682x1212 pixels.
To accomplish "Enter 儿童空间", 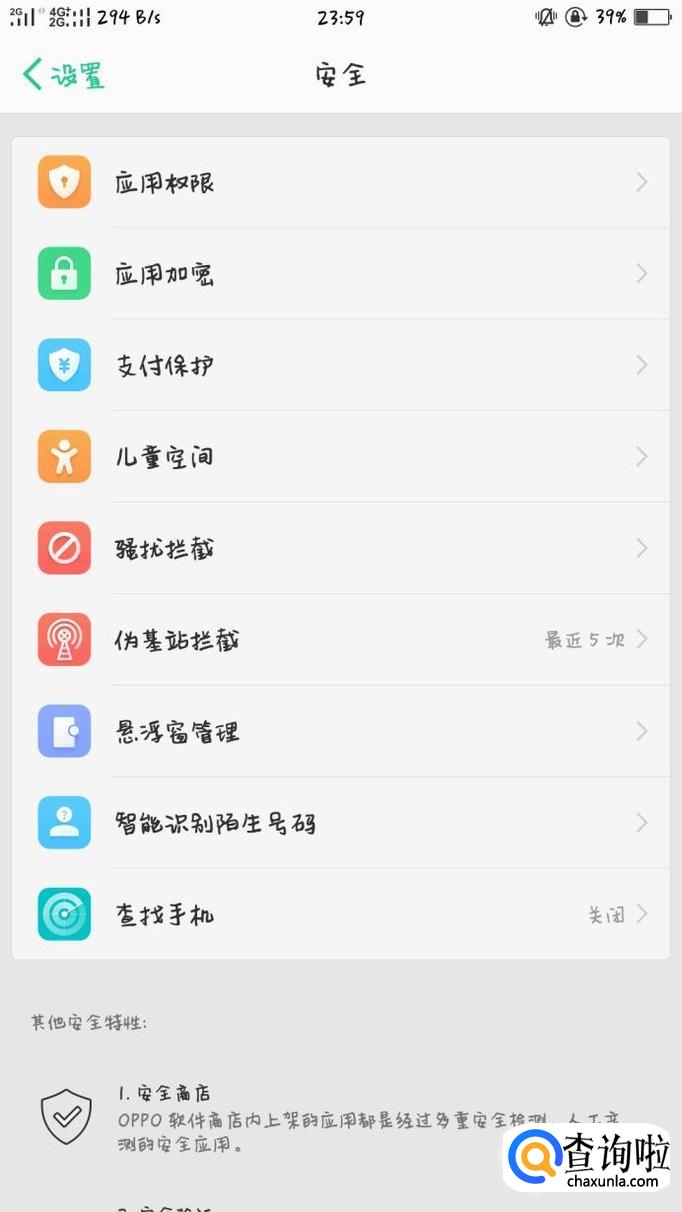I will 340,457.
